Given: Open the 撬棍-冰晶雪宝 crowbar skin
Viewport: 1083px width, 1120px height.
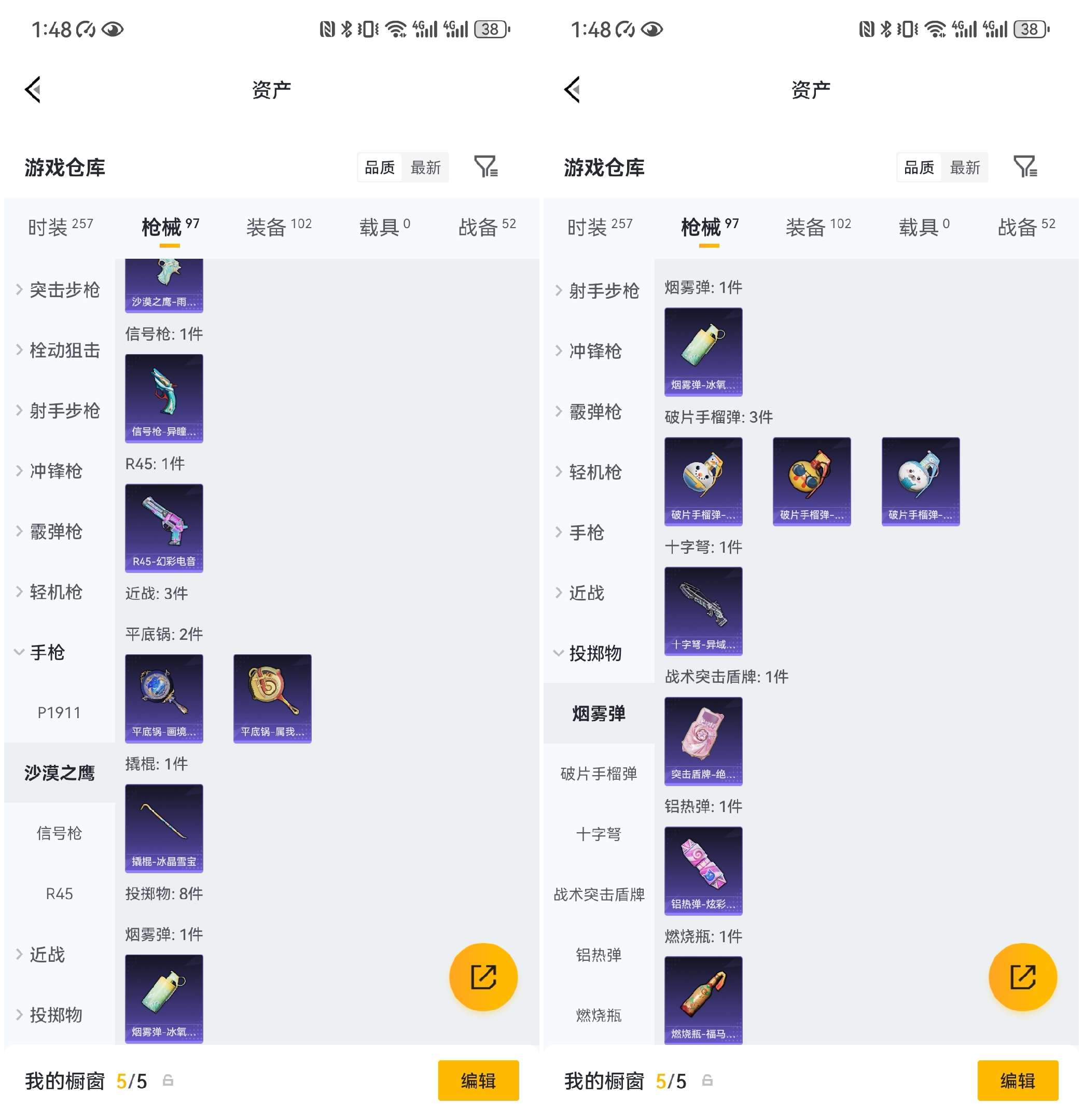Looking at the screenshot, I should (x=164, y=829).
